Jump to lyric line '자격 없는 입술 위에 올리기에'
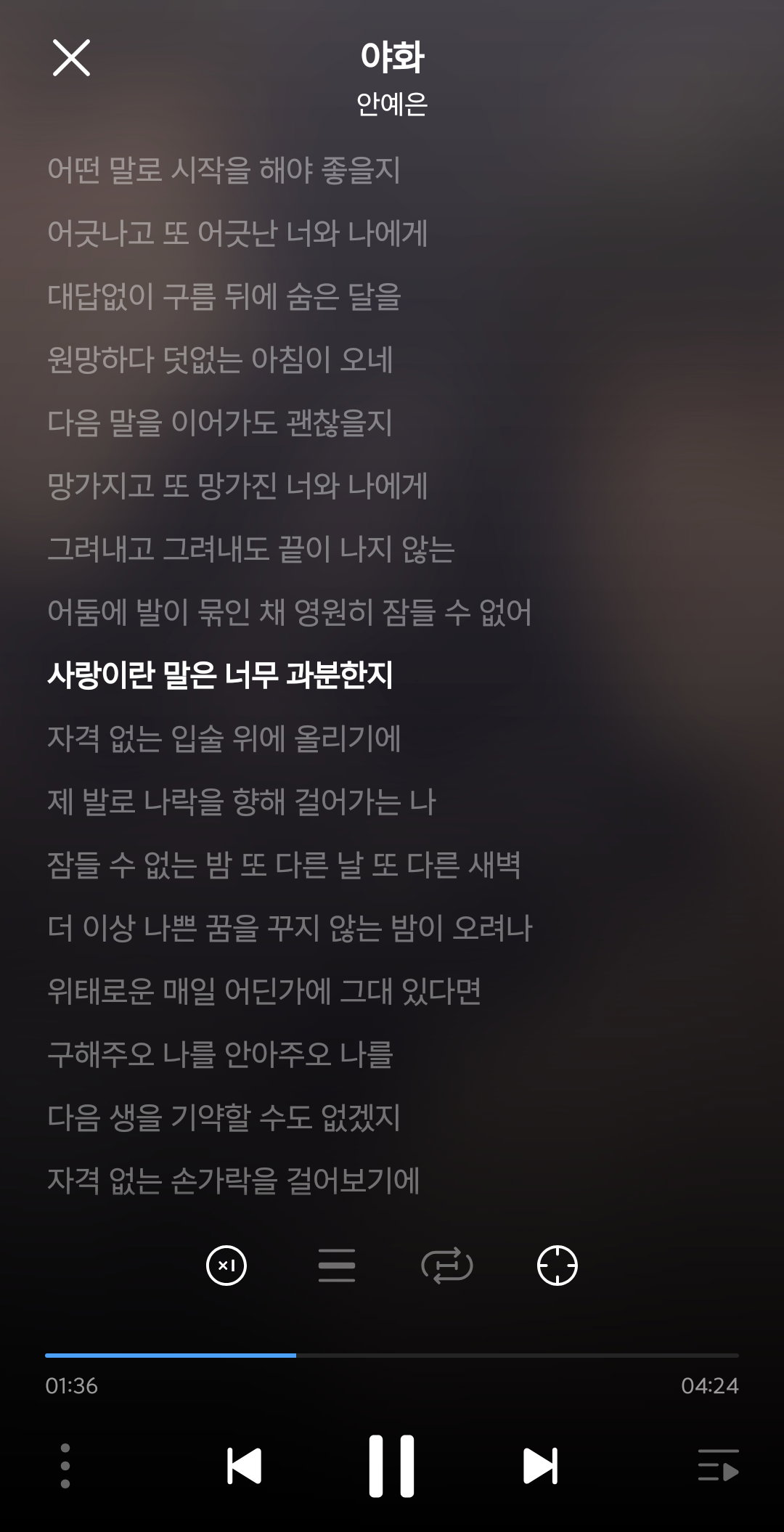 coord(224,738)
